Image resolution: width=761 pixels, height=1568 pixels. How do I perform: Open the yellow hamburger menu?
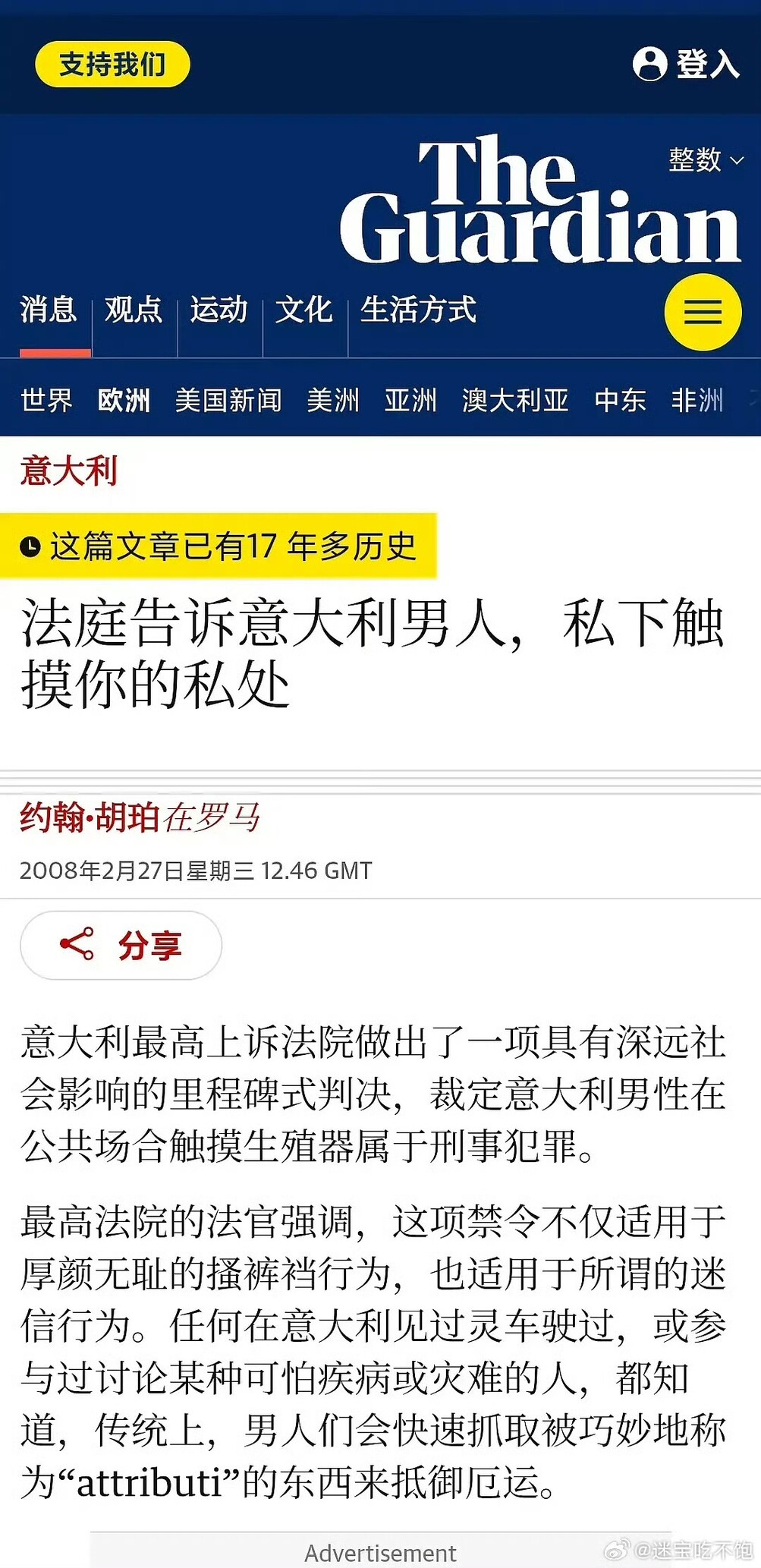pyautogui.click(x=703, y=312)
